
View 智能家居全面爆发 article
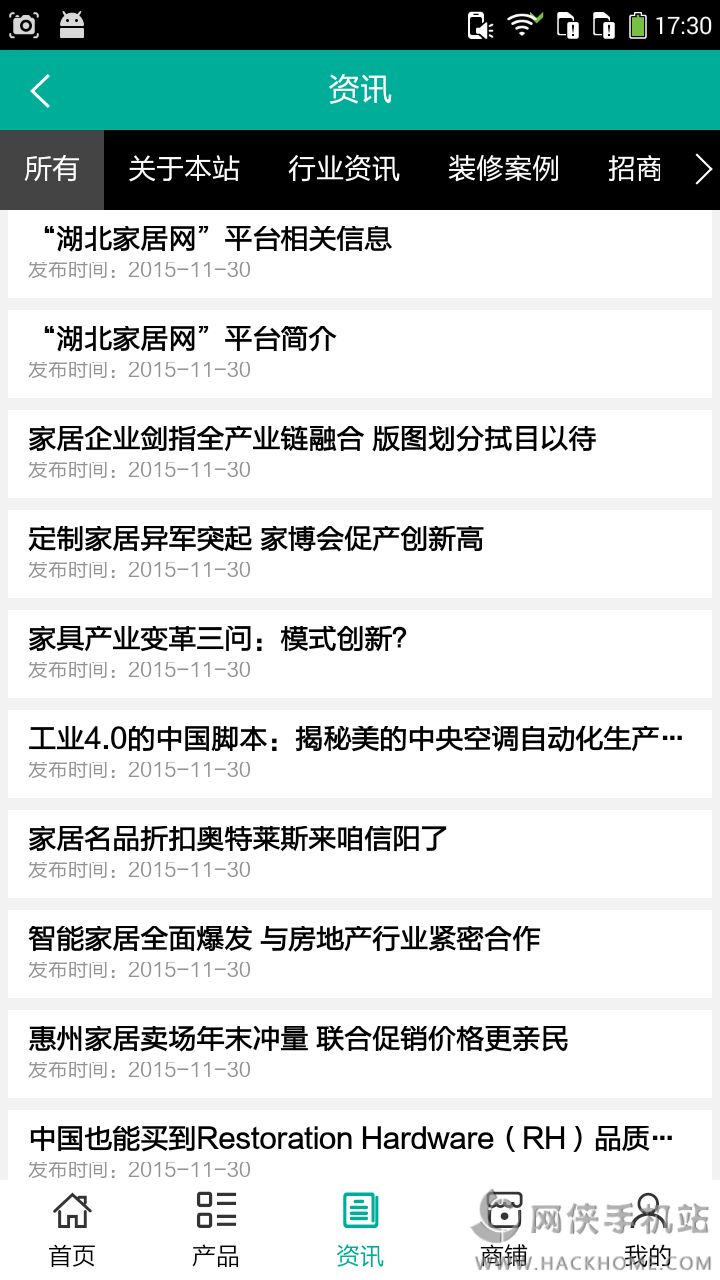click(x=360, y=952)
